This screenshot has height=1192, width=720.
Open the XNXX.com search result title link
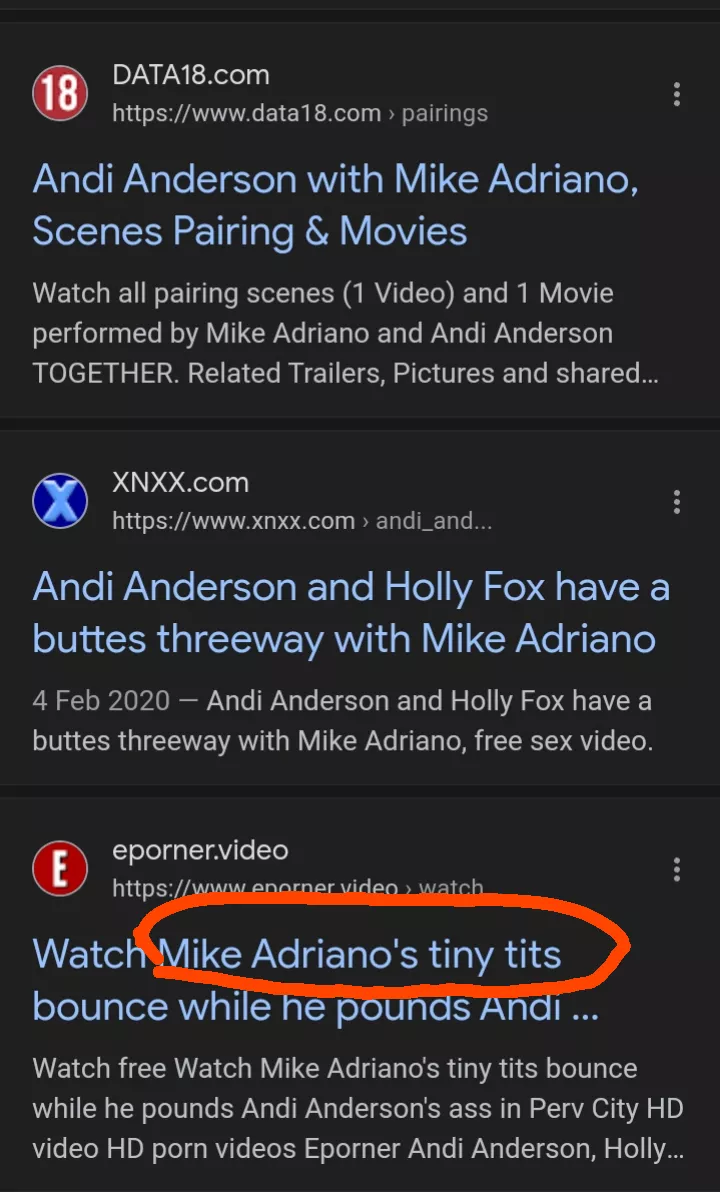click(x=350, y=612)
